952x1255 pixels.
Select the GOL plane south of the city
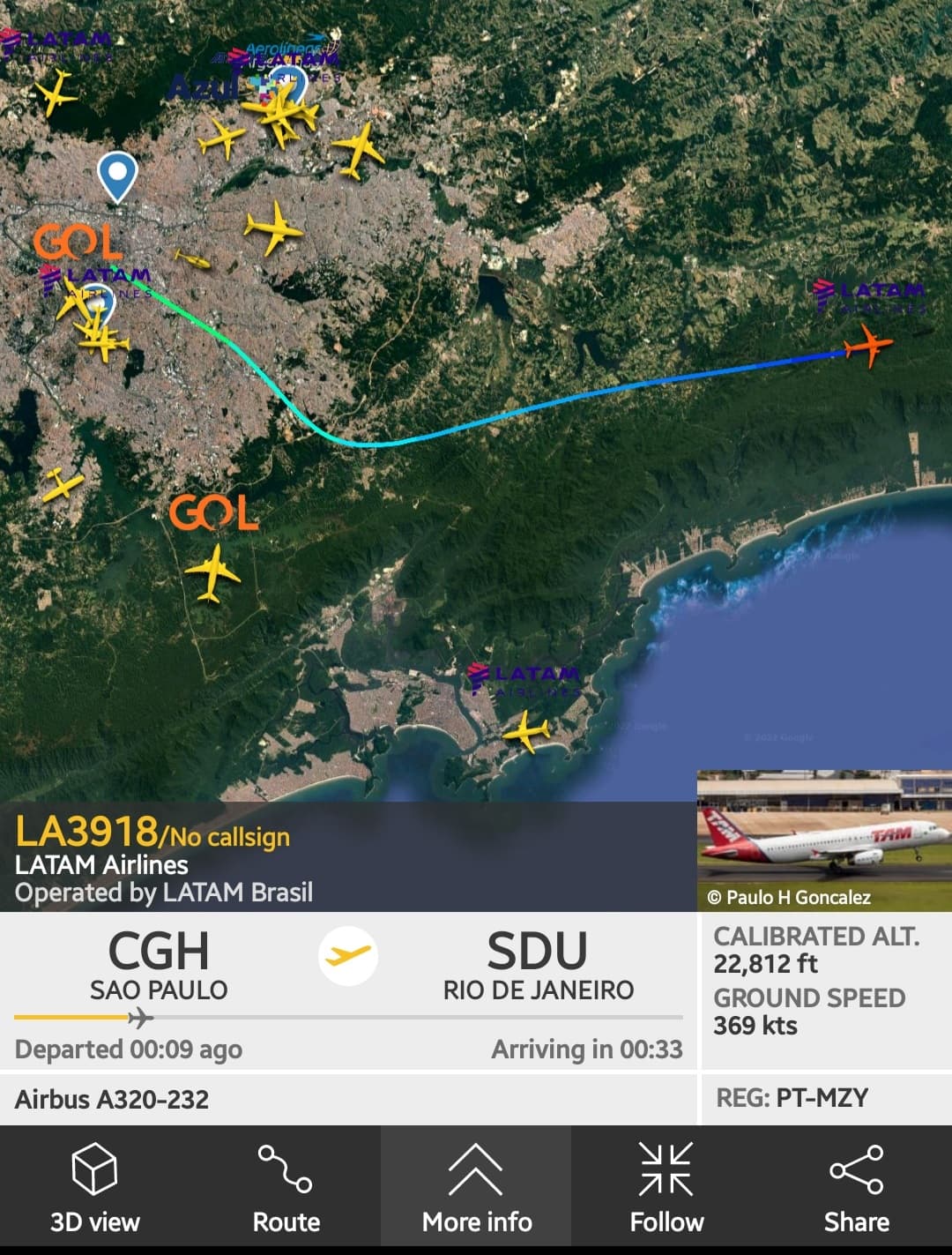tap(212, 573)
